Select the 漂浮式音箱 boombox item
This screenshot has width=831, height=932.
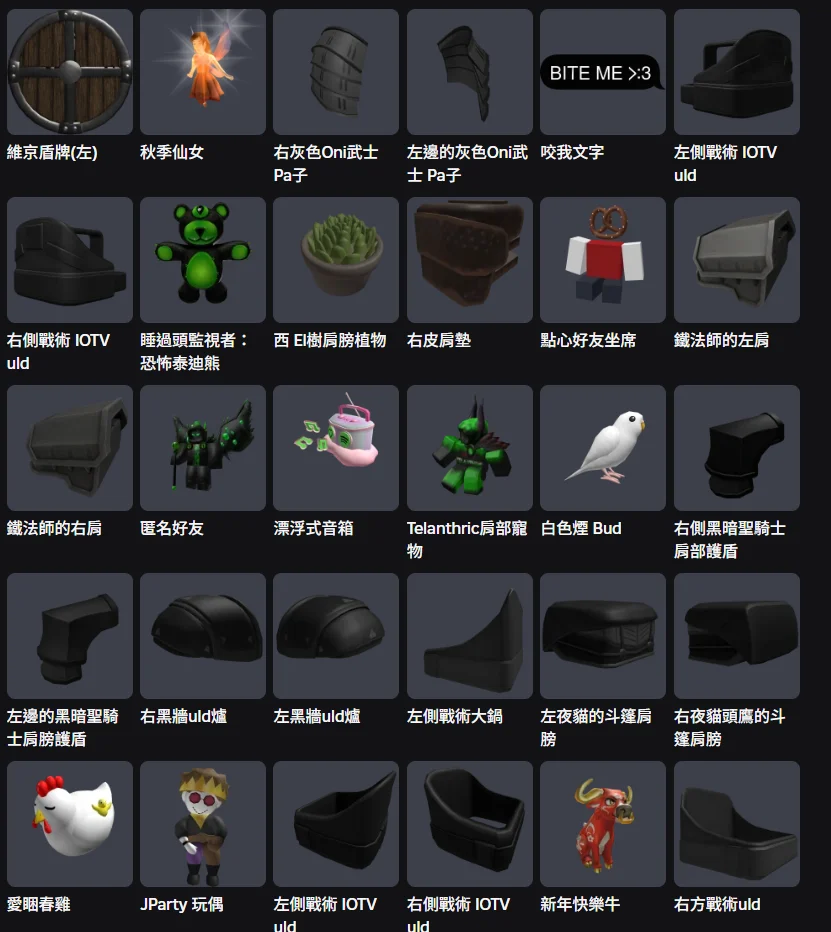tap(336, 448)
